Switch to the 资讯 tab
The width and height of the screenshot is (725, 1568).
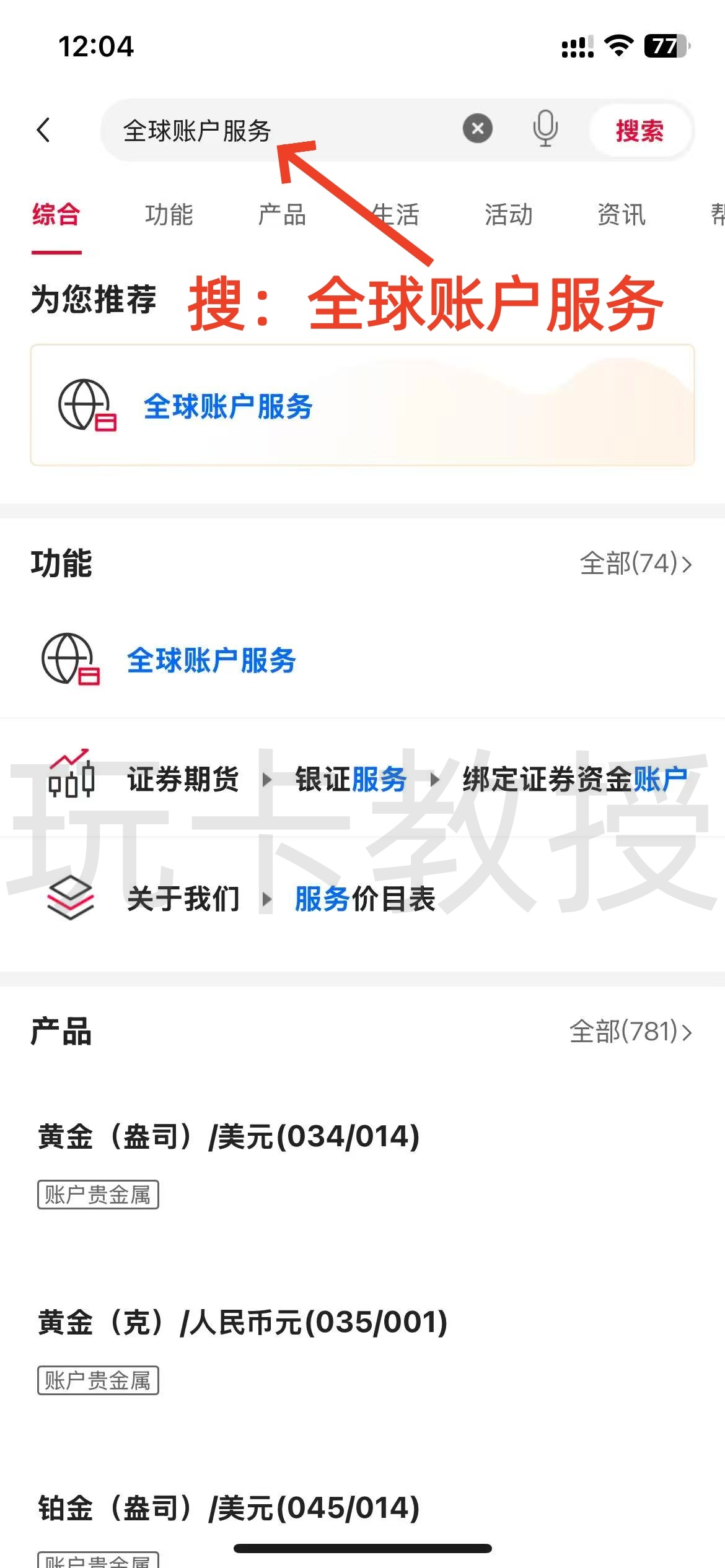pos(621,215)
